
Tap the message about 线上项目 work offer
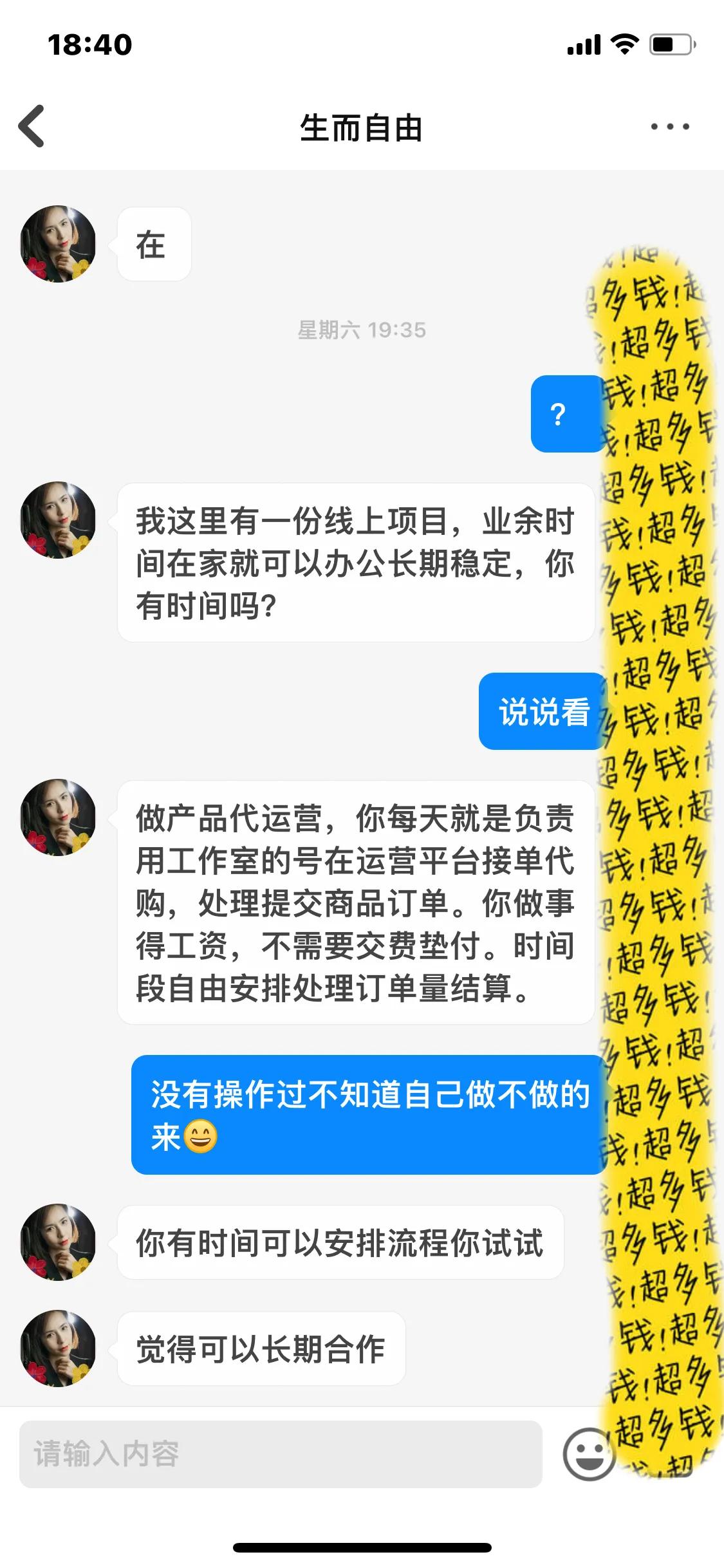click(x=354, y=563)
